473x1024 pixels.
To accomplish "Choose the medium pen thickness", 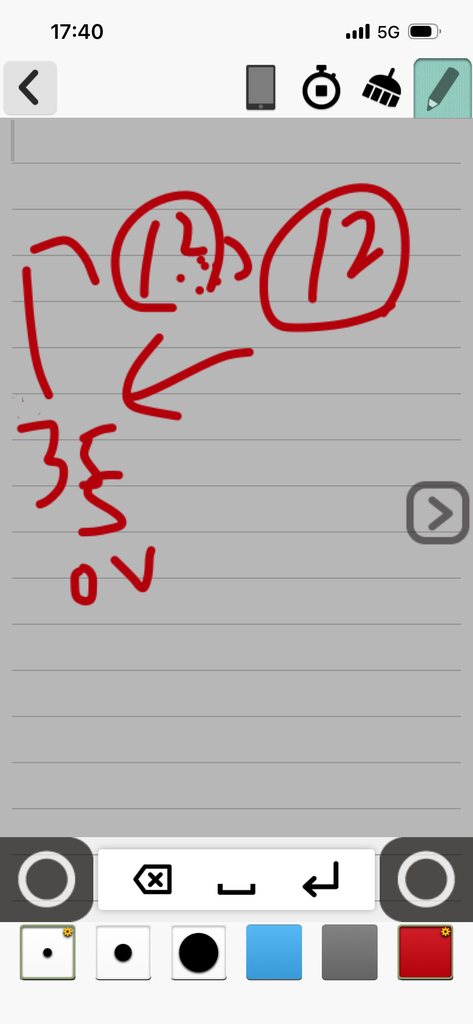I will 123,952.
